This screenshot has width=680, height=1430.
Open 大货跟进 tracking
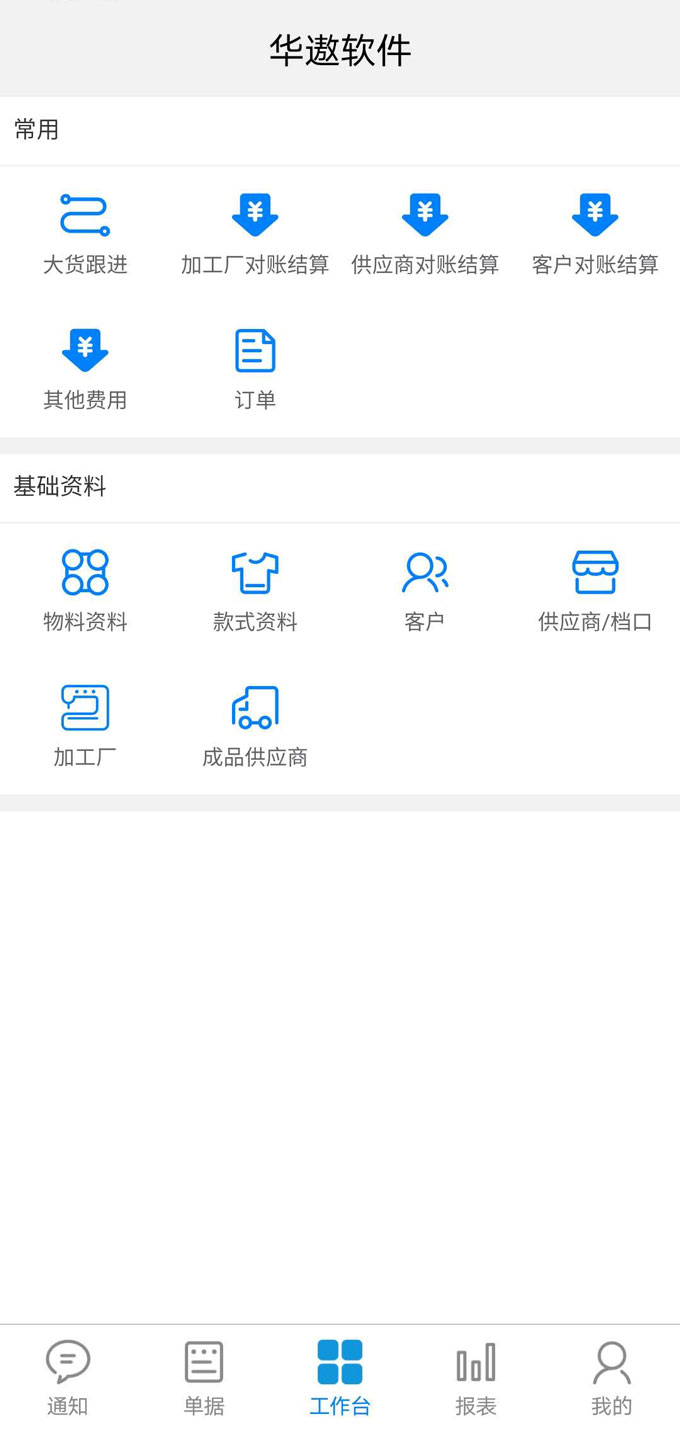85,234
